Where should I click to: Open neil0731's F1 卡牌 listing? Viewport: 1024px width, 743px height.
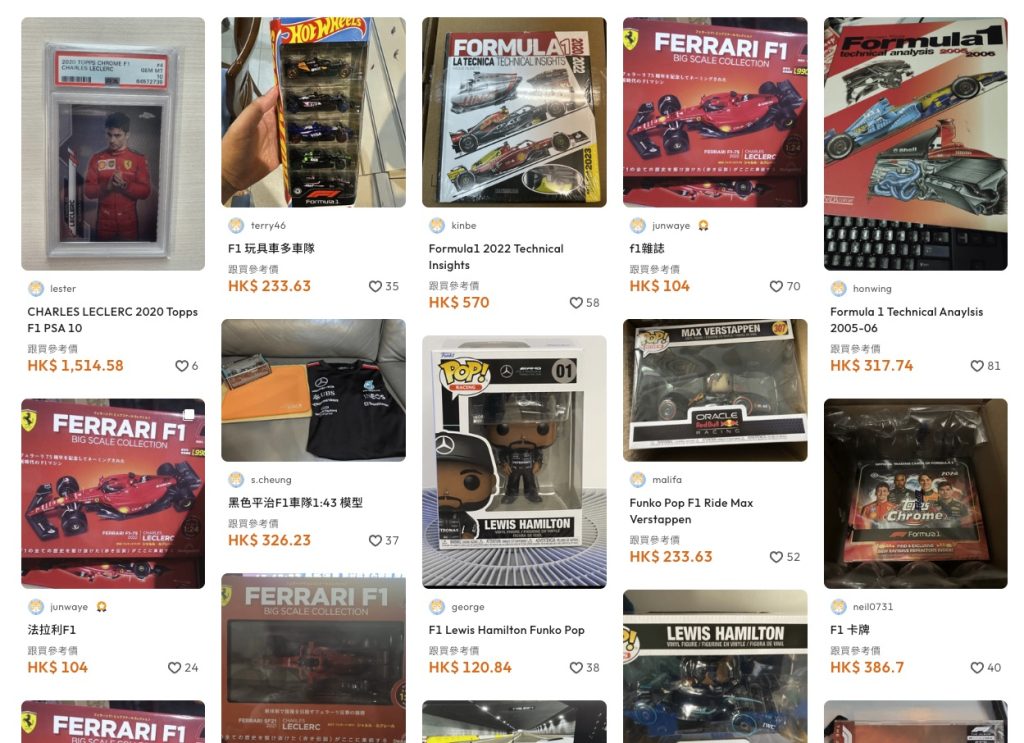[x=915, y=493]
